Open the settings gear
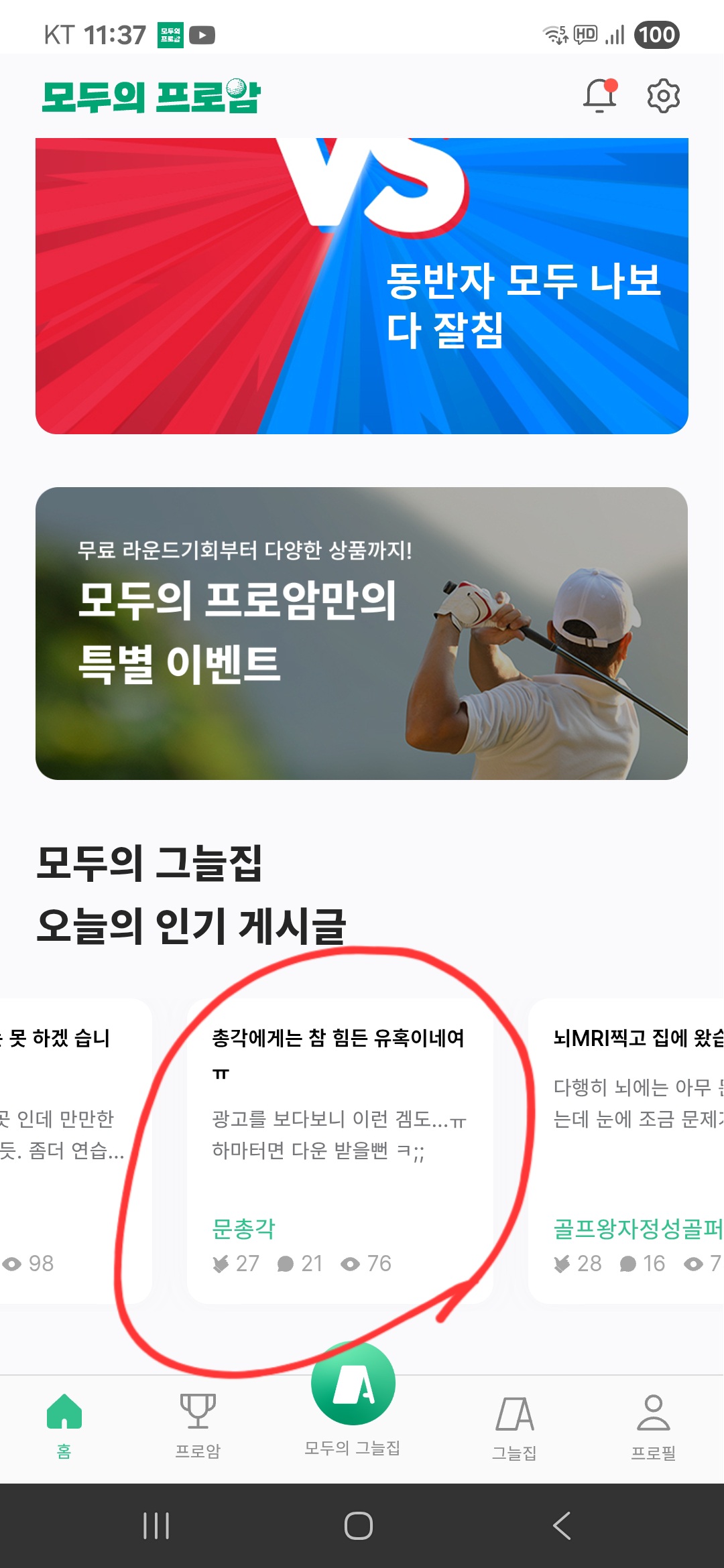The width and height of the screenshot is (724, 1568). click(663, 96)
